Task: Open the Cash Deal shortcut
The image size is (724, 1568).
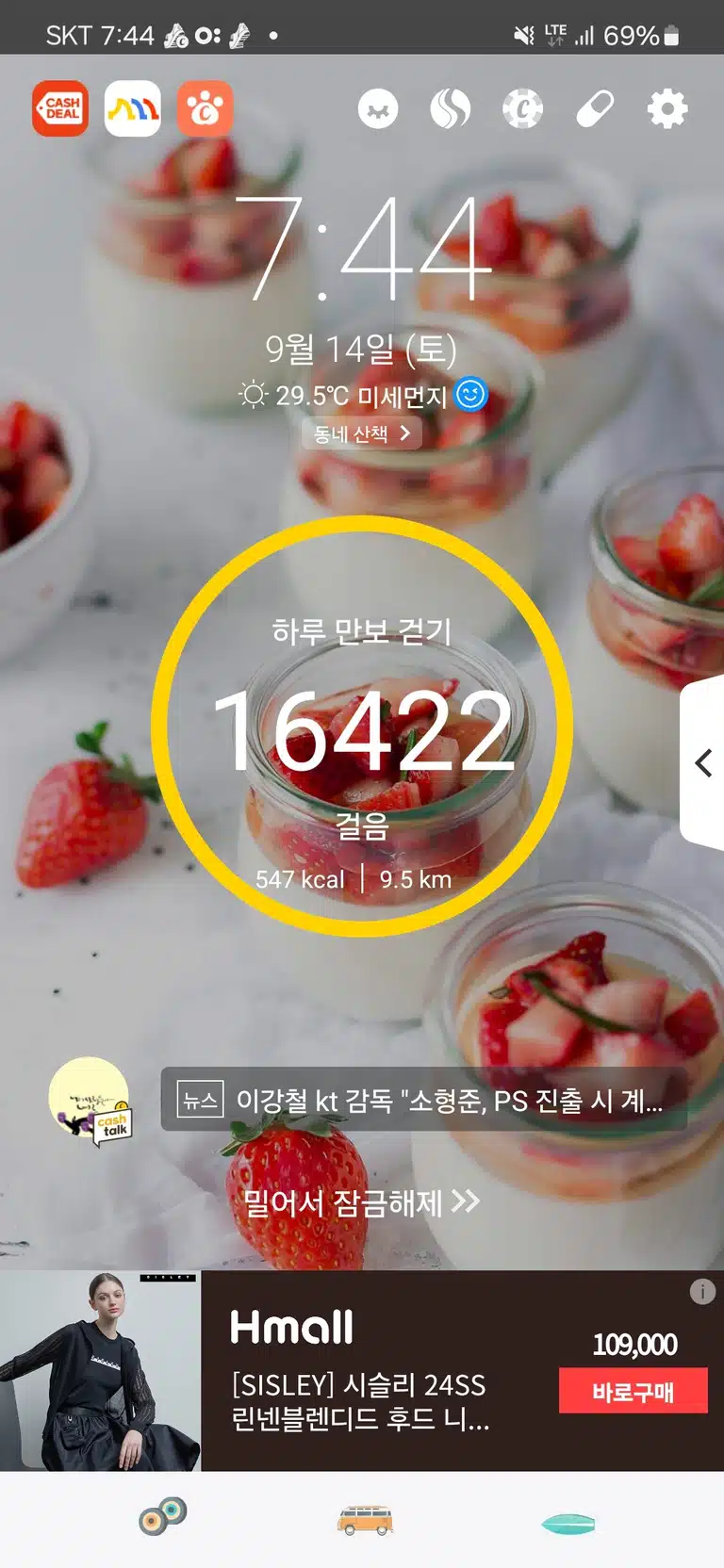Action: 60,109
